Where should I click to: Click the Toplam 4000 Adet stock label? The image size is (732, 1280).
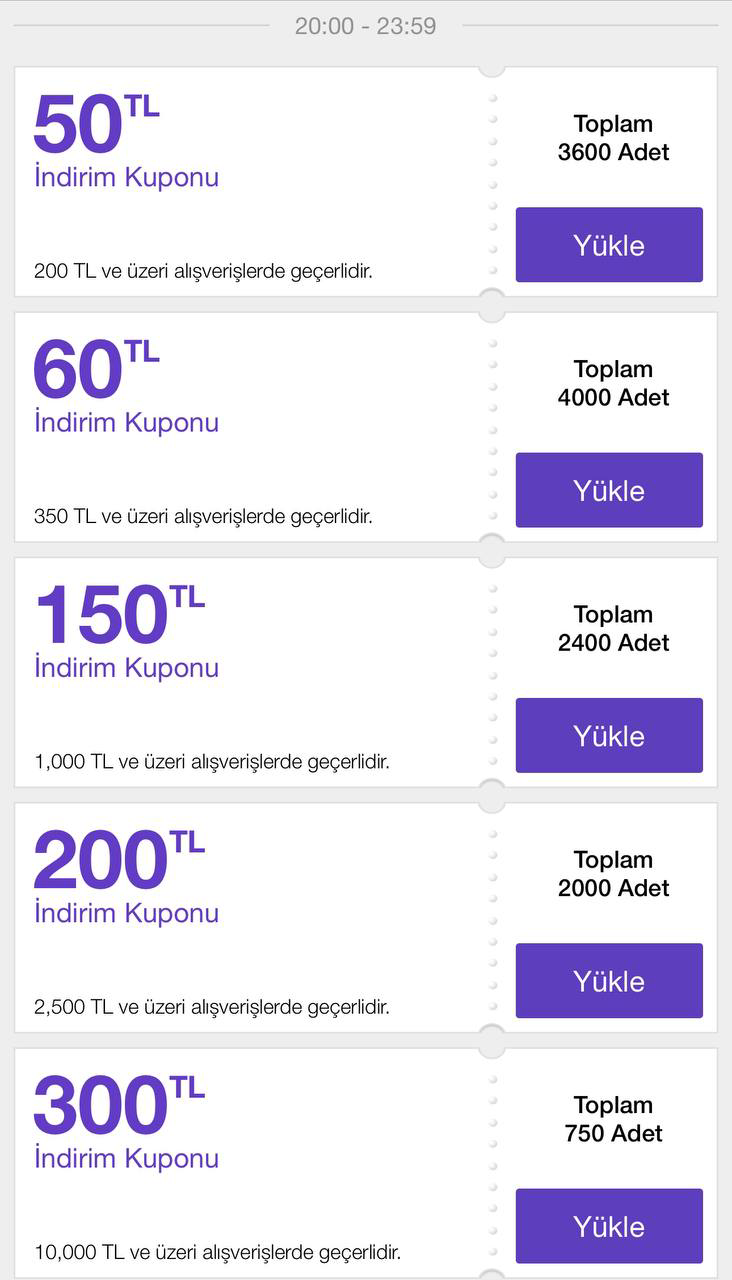[x=612, y=383]
